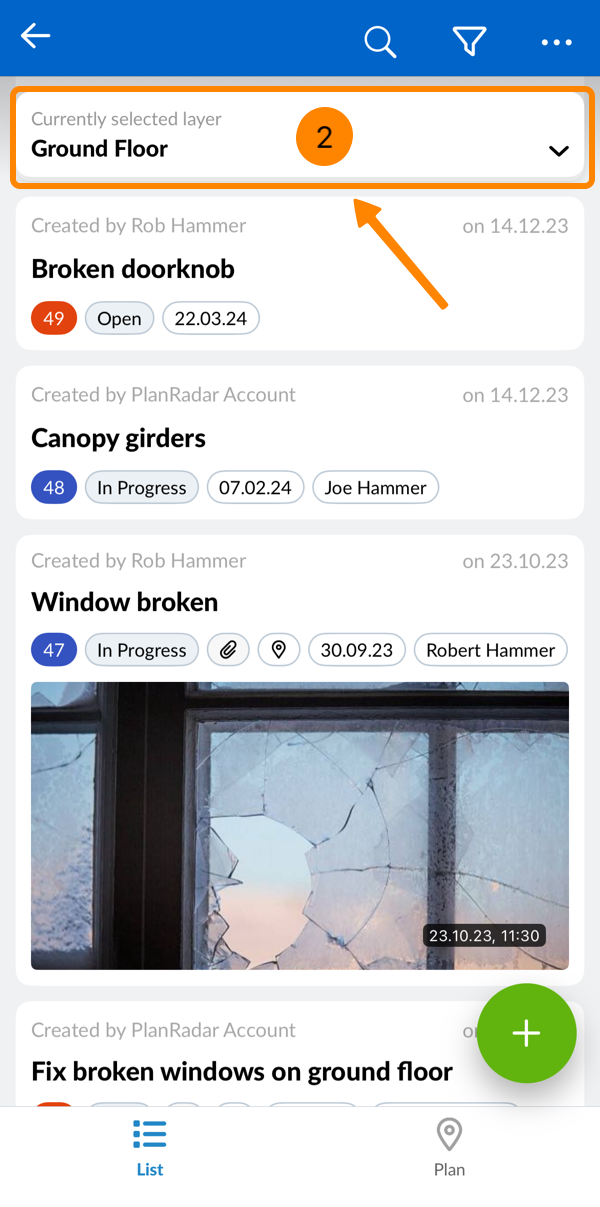Open the filter funnel icon
The image size is (600, 1207).
pos(469,42)
